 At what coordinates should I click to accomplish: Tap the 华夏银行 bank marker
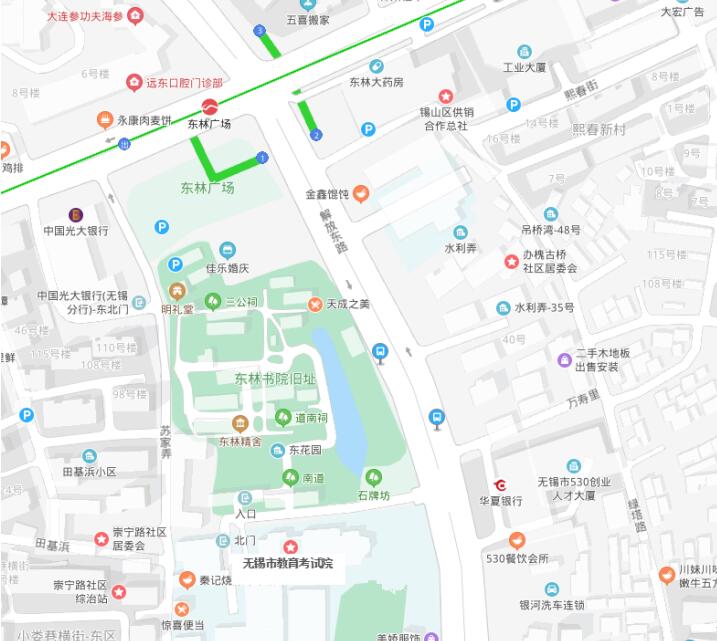[500, 485]
